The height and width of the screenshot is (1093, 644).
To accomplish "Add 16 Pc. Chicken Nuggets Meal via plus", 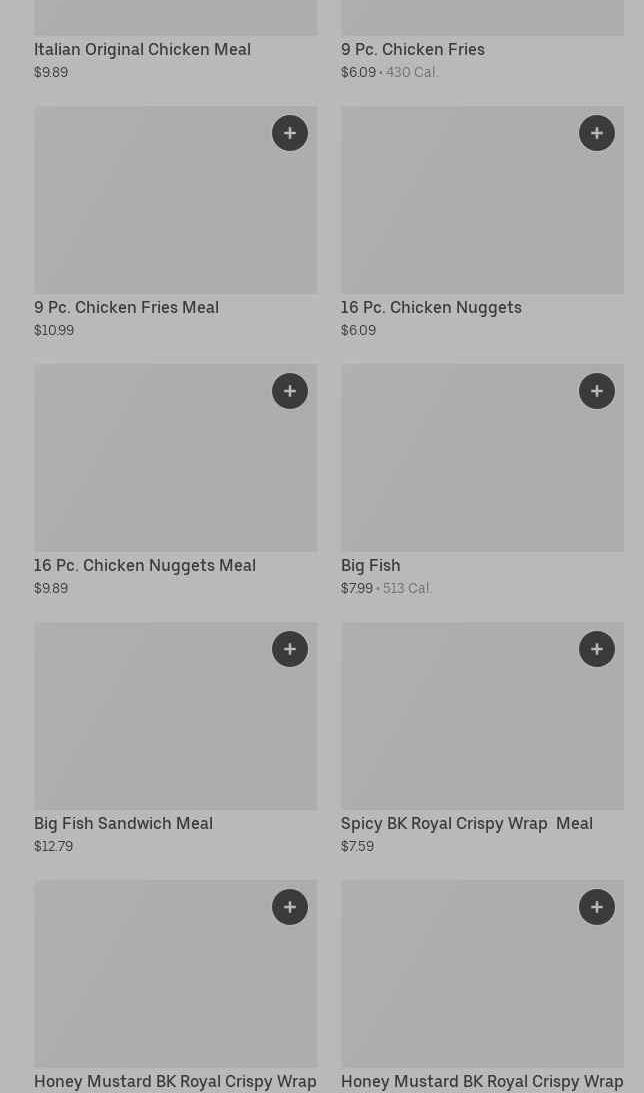I will tap(290, 391).
